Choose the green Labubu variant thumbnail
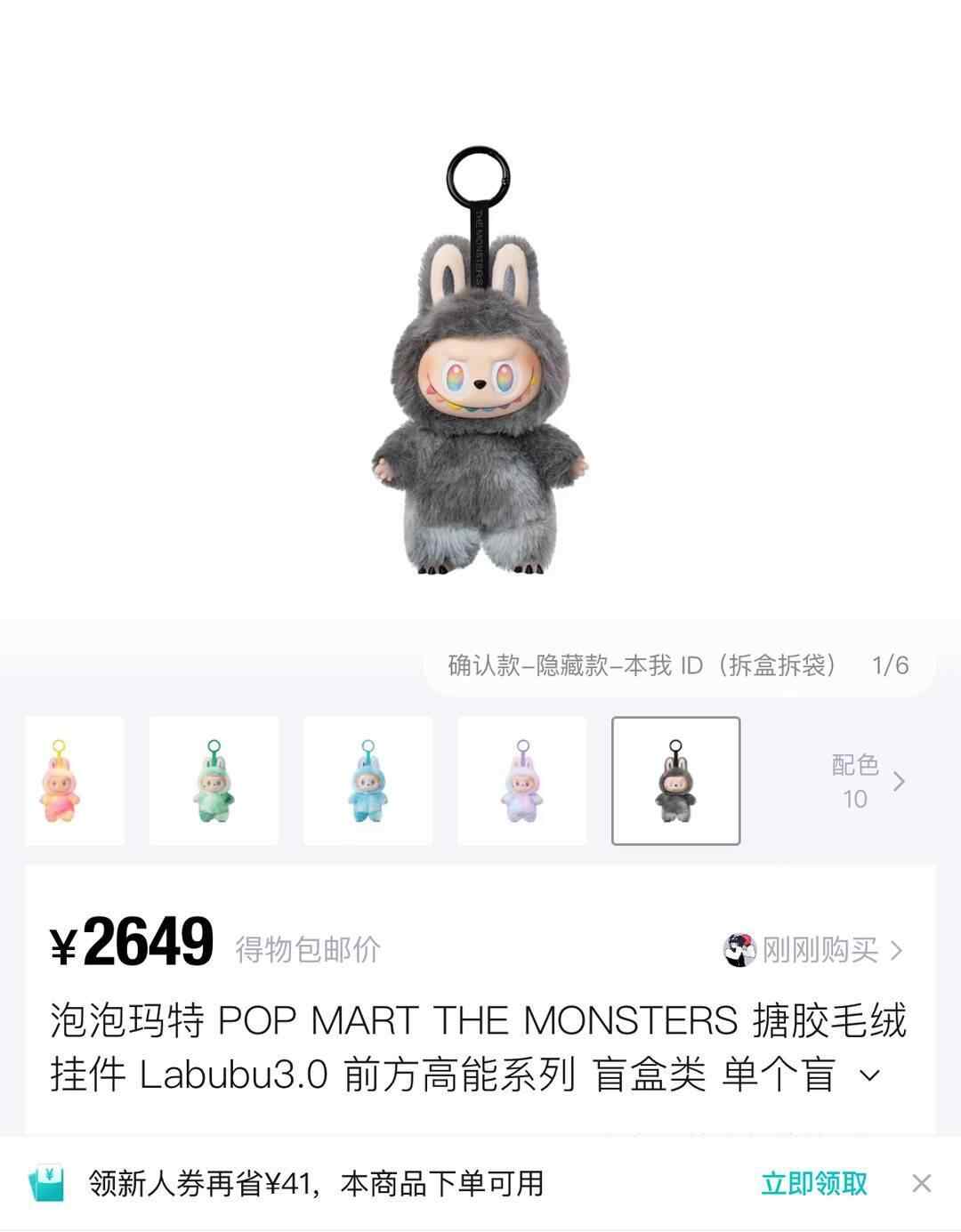 (214, 780)
